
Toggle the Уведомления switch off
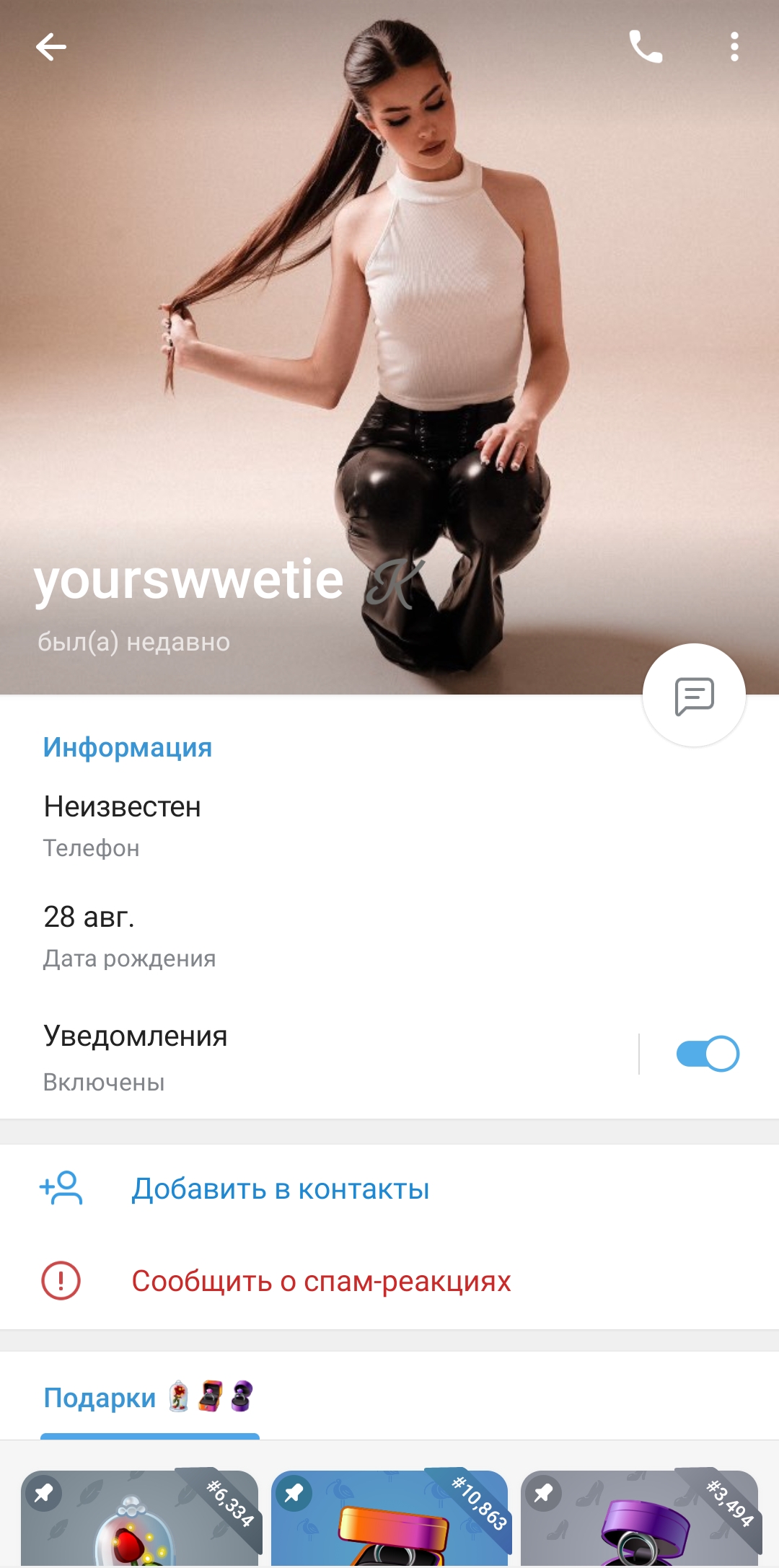(708, 1054)
